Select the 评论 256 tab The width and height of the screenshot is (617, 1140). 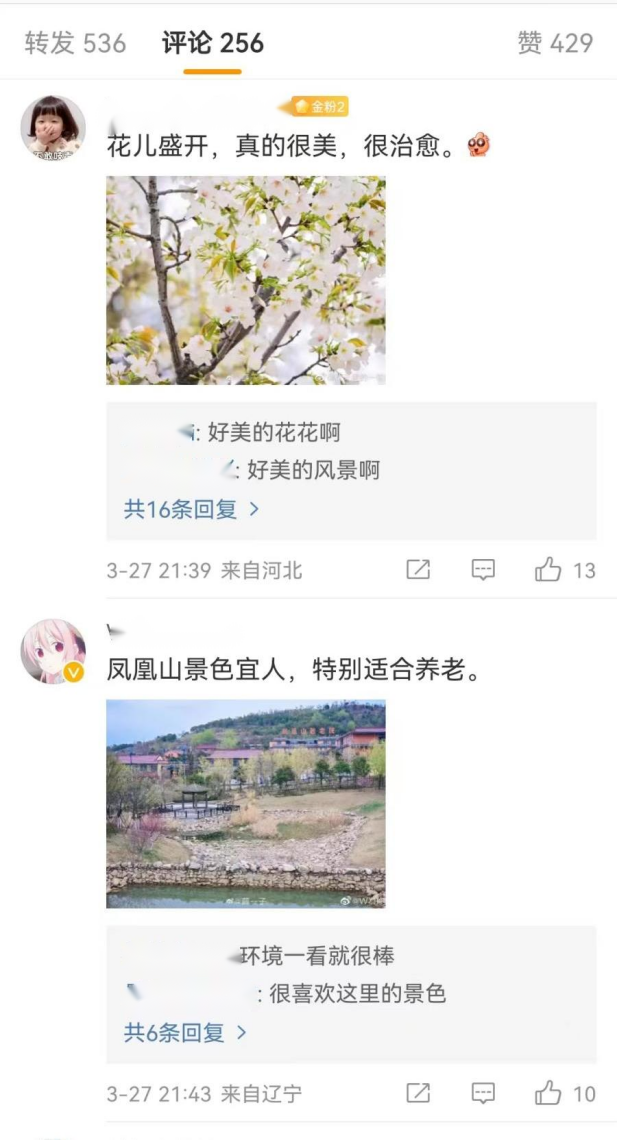[212, 43]
